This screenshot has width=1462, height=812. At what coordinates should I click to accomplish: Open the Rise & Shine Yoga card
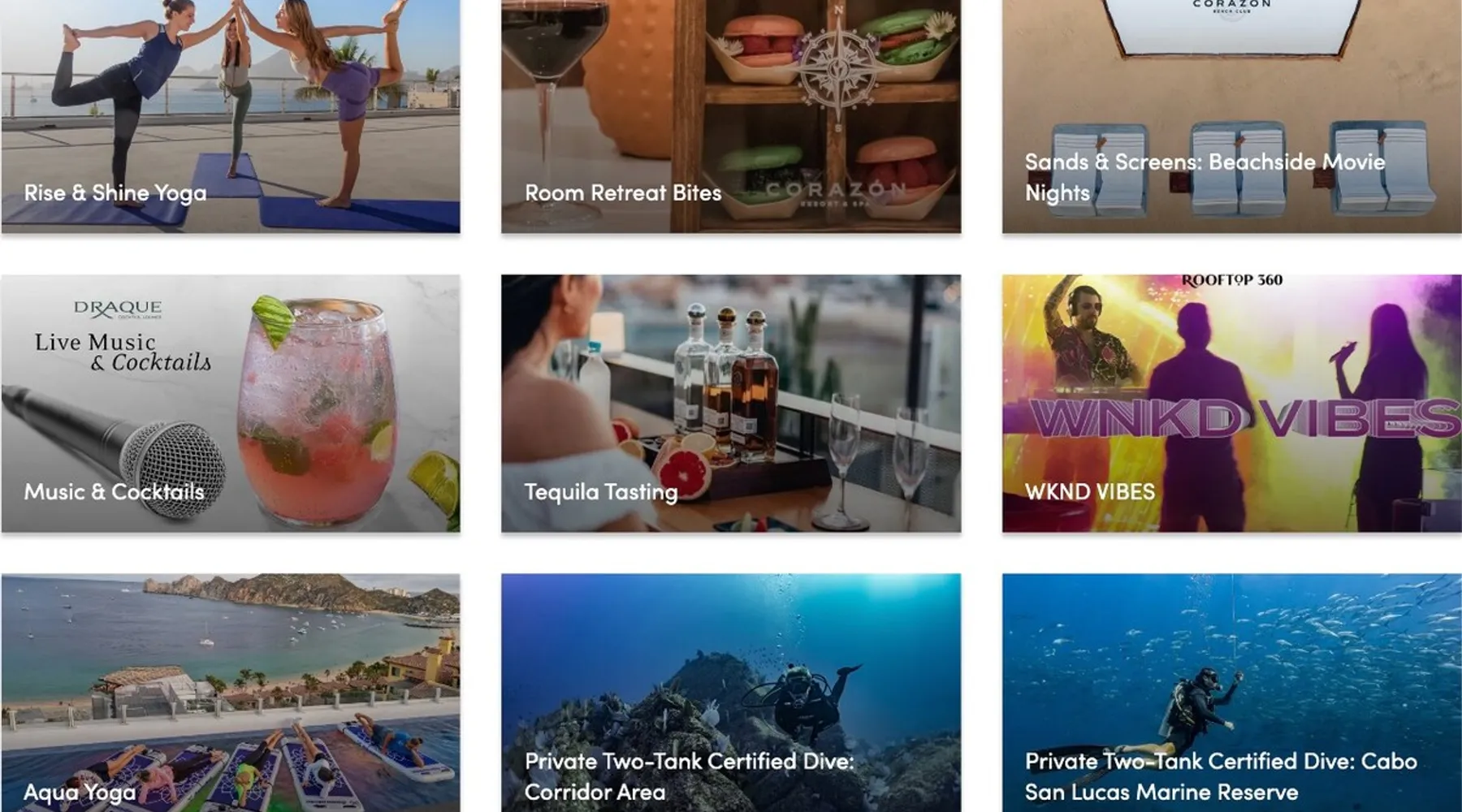(231, 118)
